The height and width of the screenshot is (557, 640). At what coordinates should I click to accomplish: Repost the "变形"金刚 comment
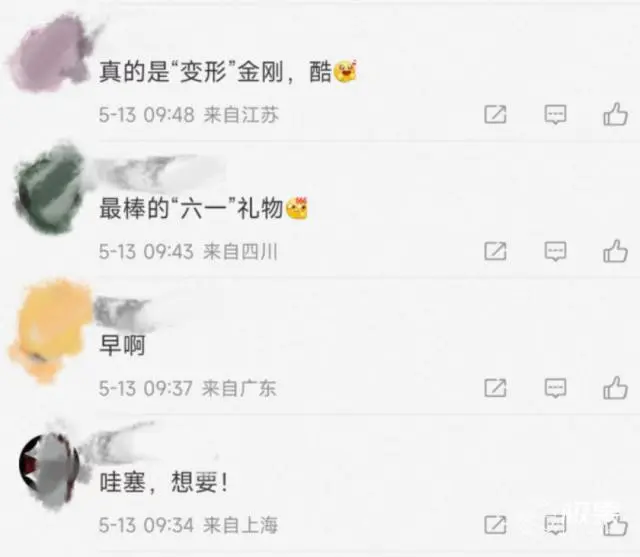[x=496, y=115]
